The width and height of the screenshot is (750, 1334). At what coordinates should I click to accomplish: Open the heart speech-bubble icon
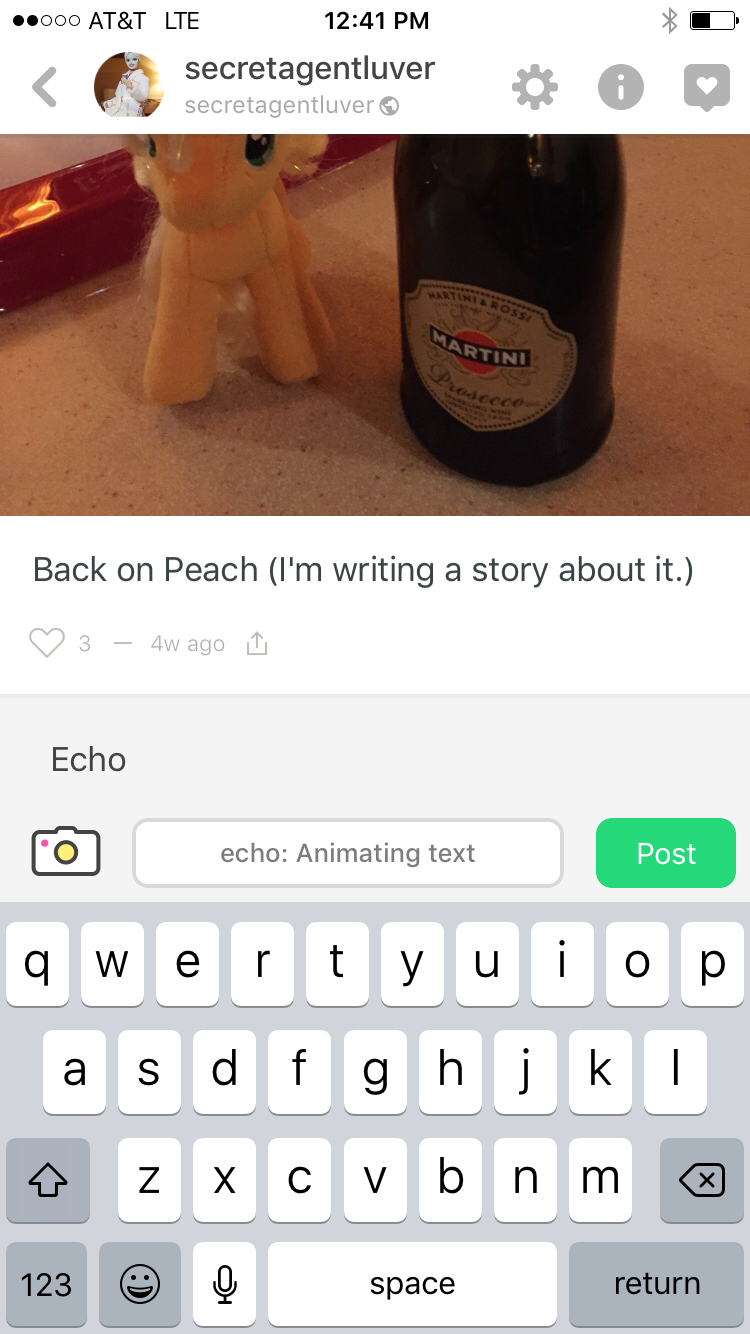706,88
